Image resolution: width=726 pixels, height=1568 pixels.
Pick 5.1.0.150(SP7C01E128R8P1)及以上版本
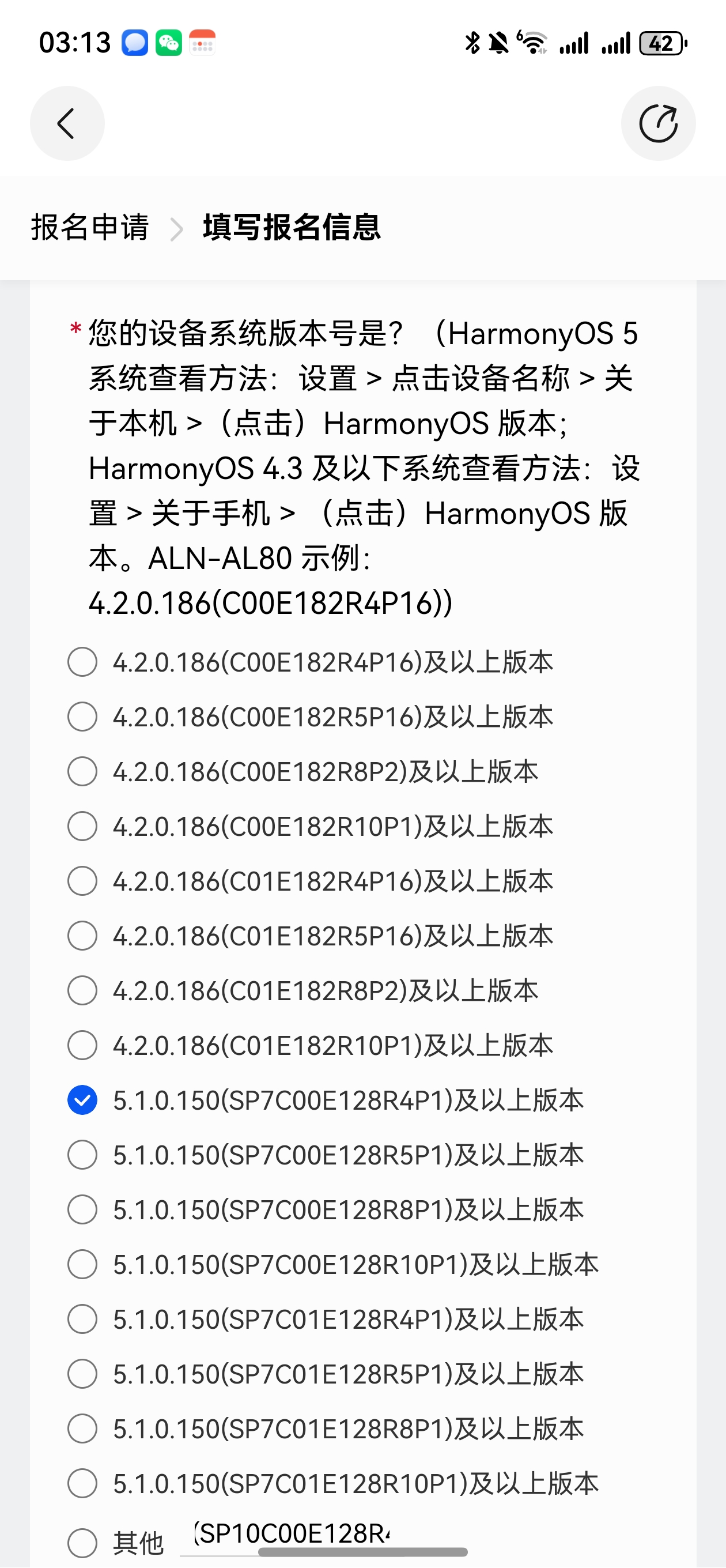[x=82, y=1429]
